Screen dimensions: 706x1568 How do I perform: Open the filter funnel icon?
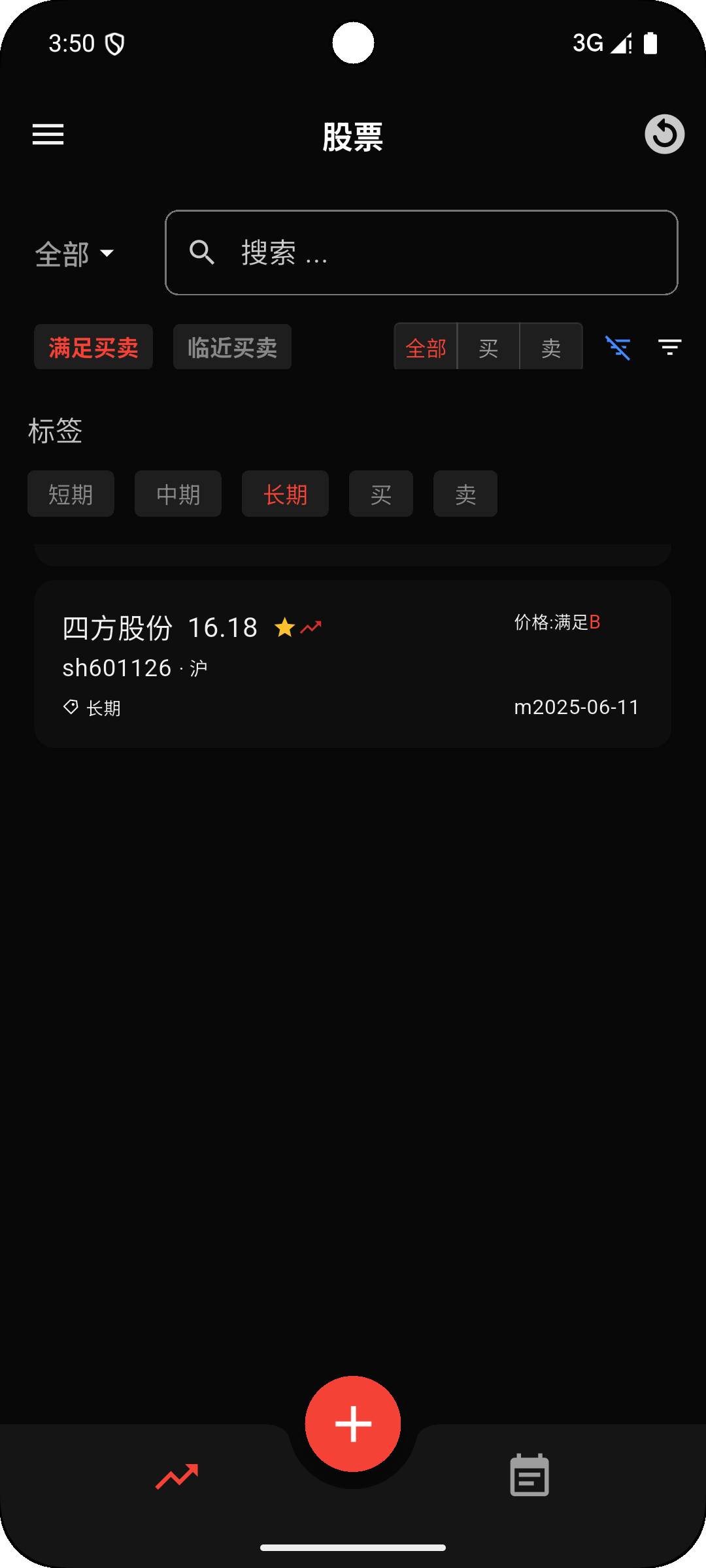669,347
